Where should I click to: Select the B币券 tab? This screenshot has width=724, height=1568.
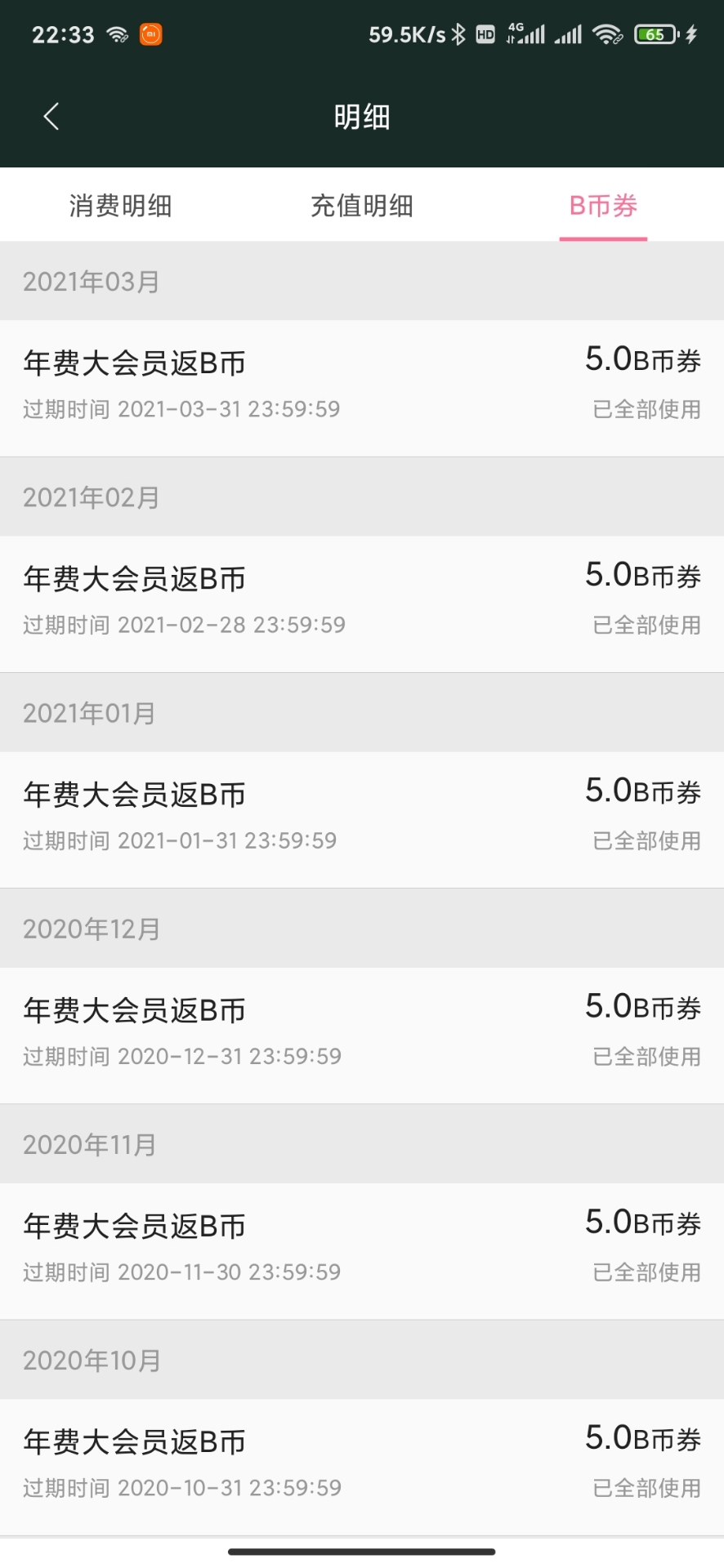[x=603, y=206]
